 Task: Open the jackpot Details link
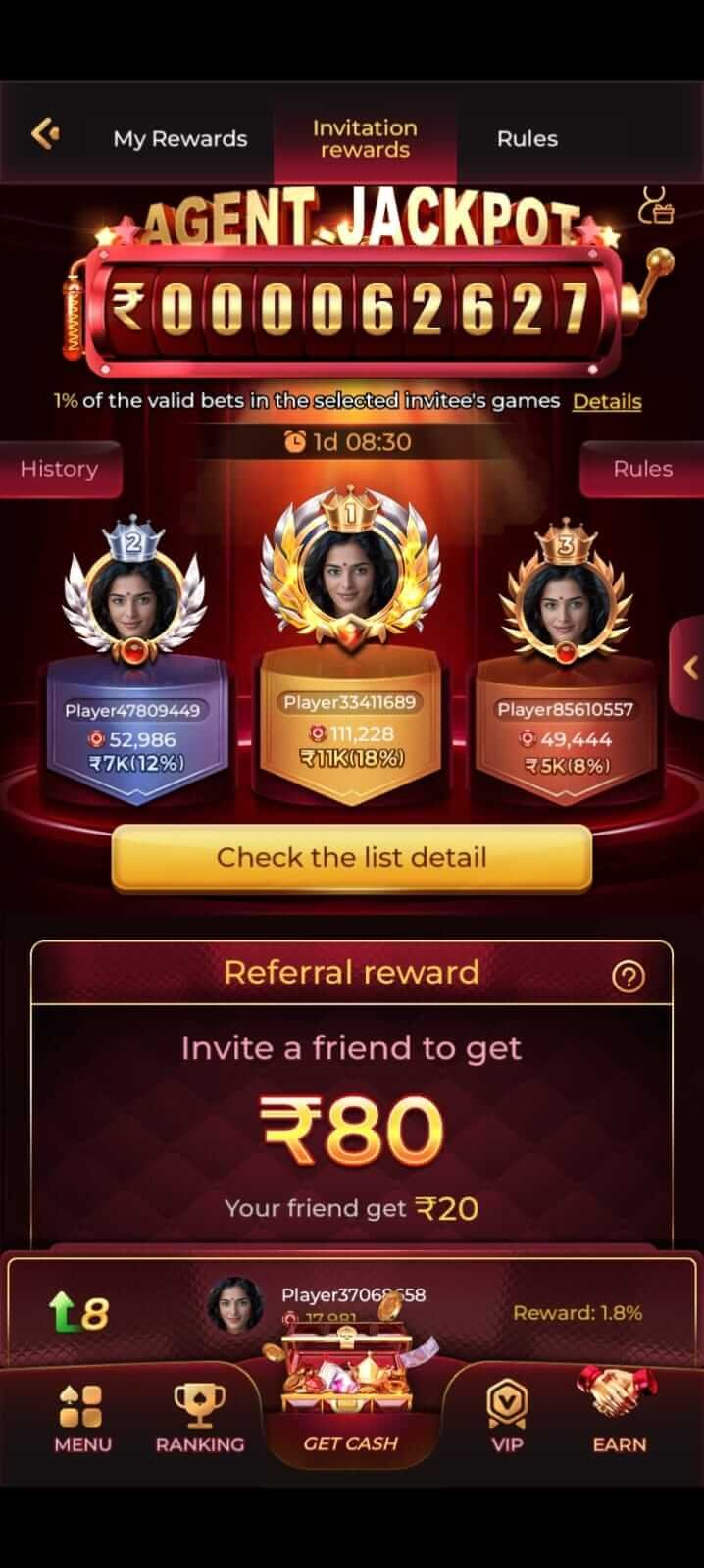607,401
